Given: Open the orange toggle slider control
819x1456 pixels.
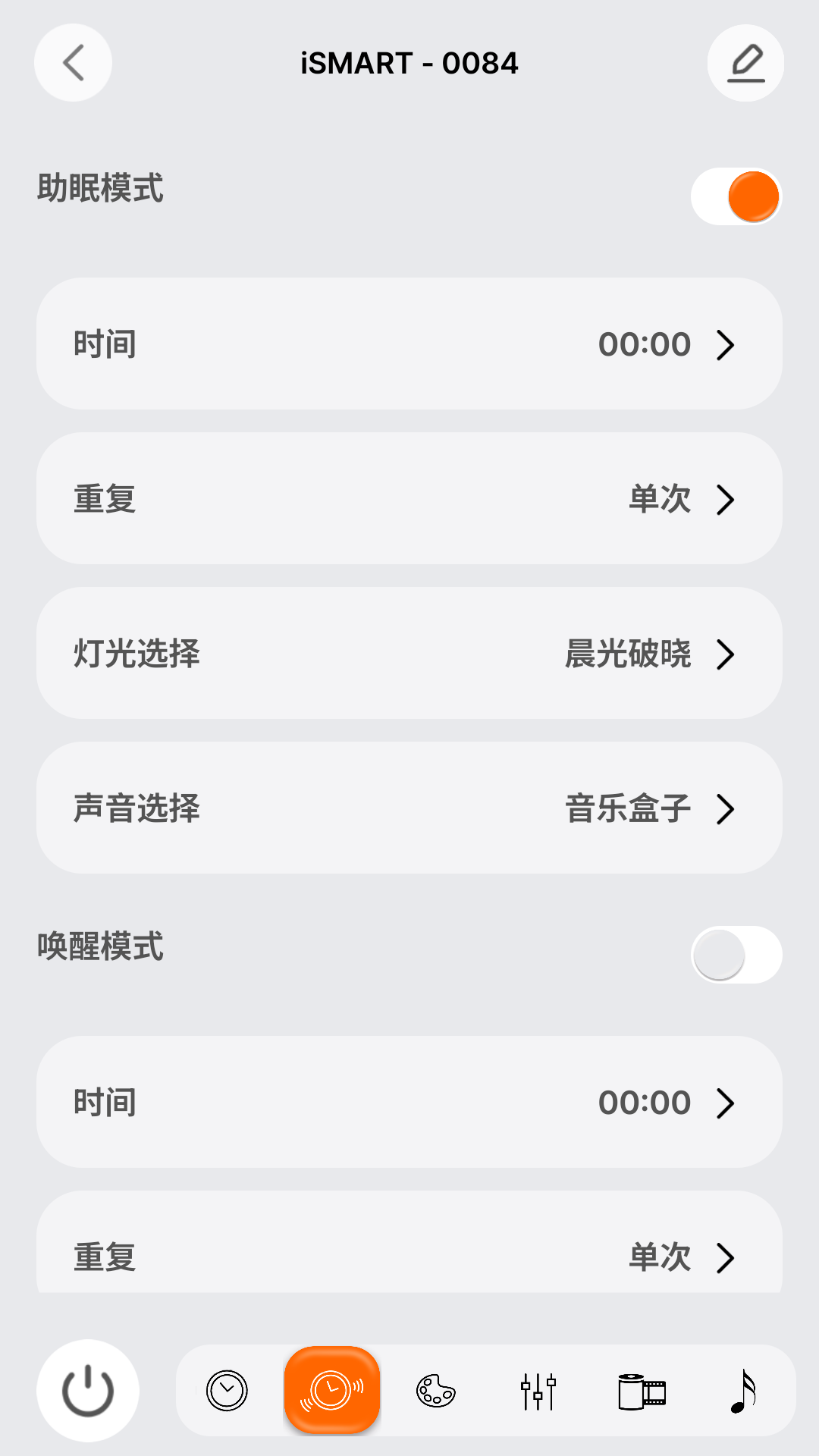Looking at the screenshot, I should [736, 196].
